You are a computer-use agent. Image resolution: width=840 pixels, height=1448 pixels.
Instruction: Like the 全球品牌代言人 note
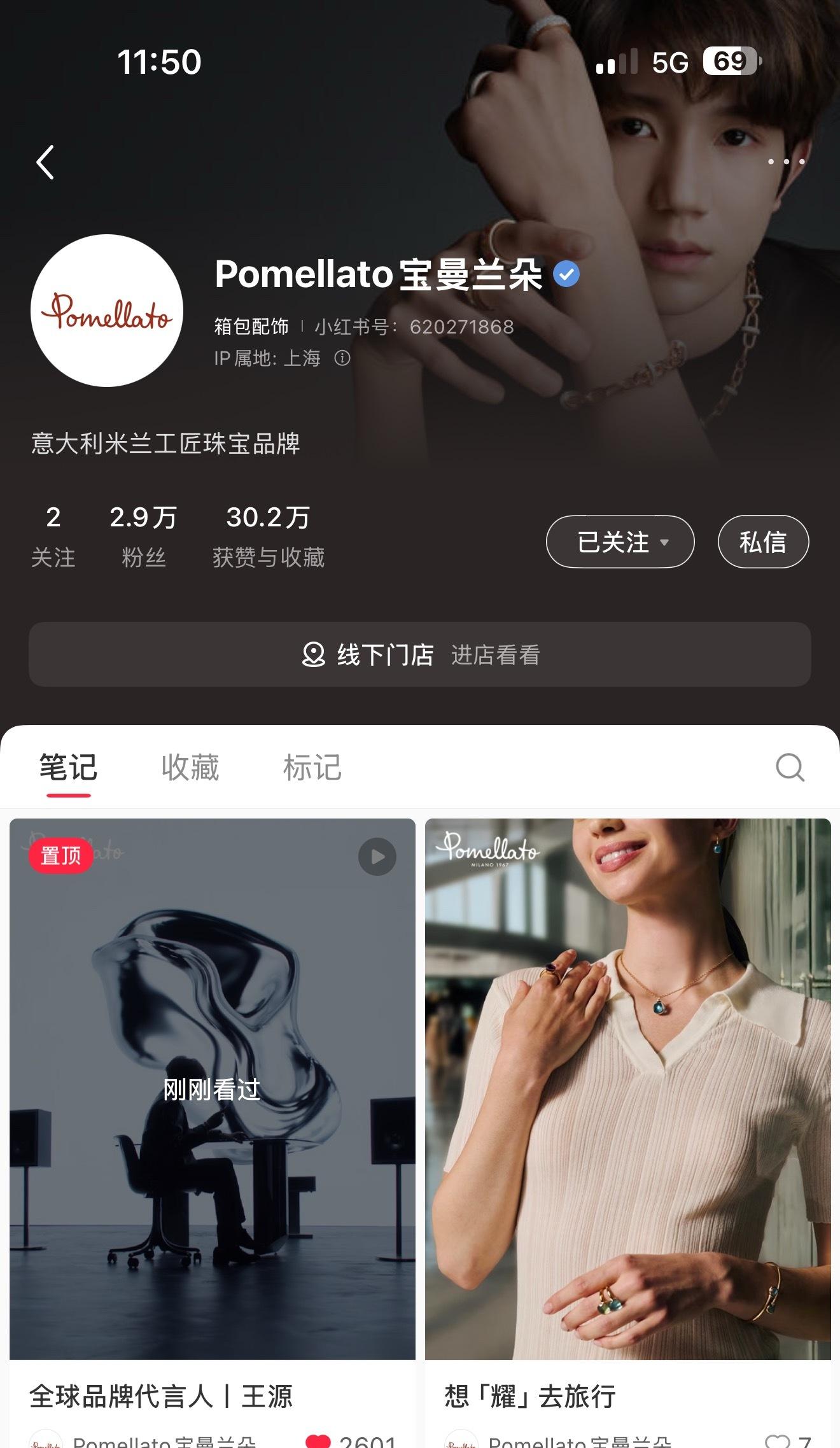click(x=318, y=1440)
